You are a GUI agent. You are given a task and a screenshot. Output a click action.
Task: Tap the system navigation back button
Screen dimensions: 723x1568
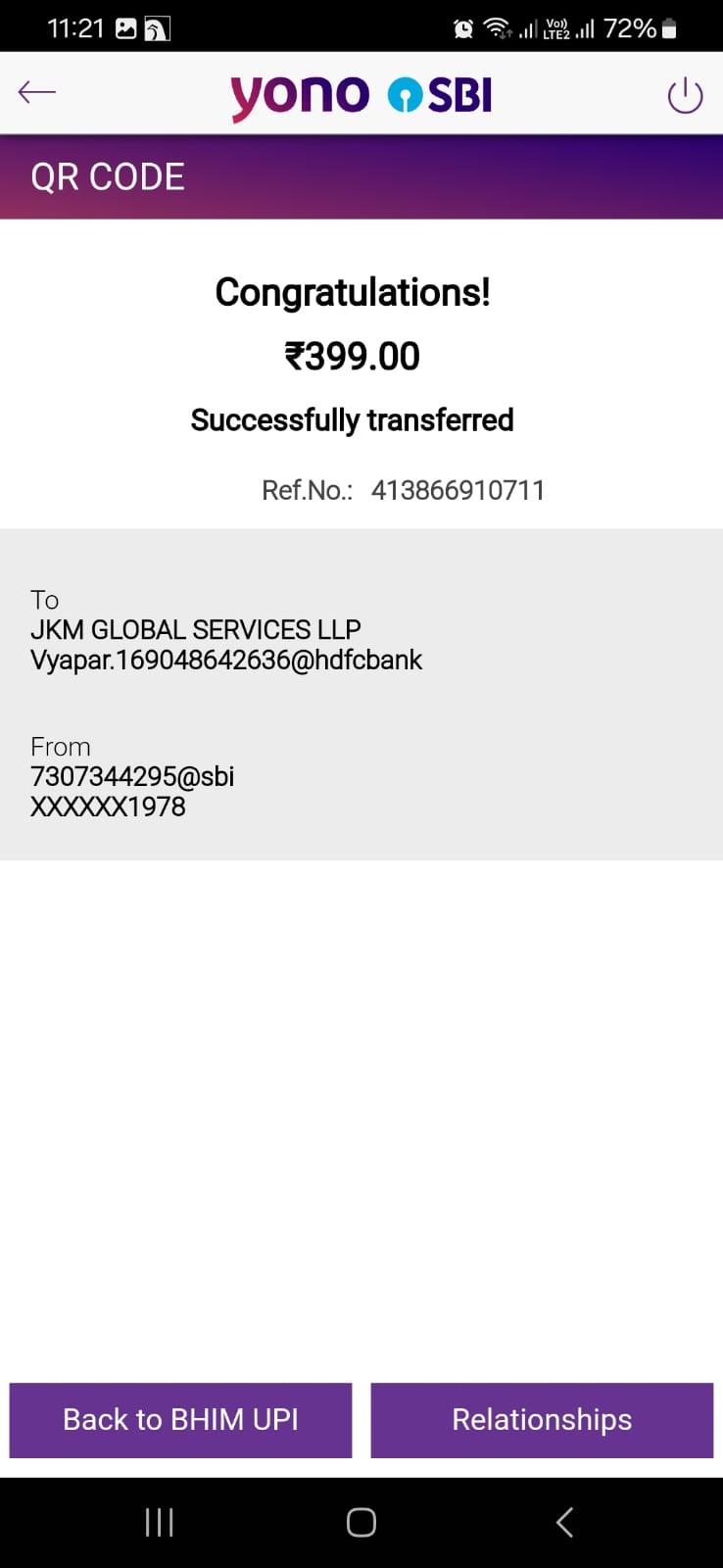(x=564, y=1522)
